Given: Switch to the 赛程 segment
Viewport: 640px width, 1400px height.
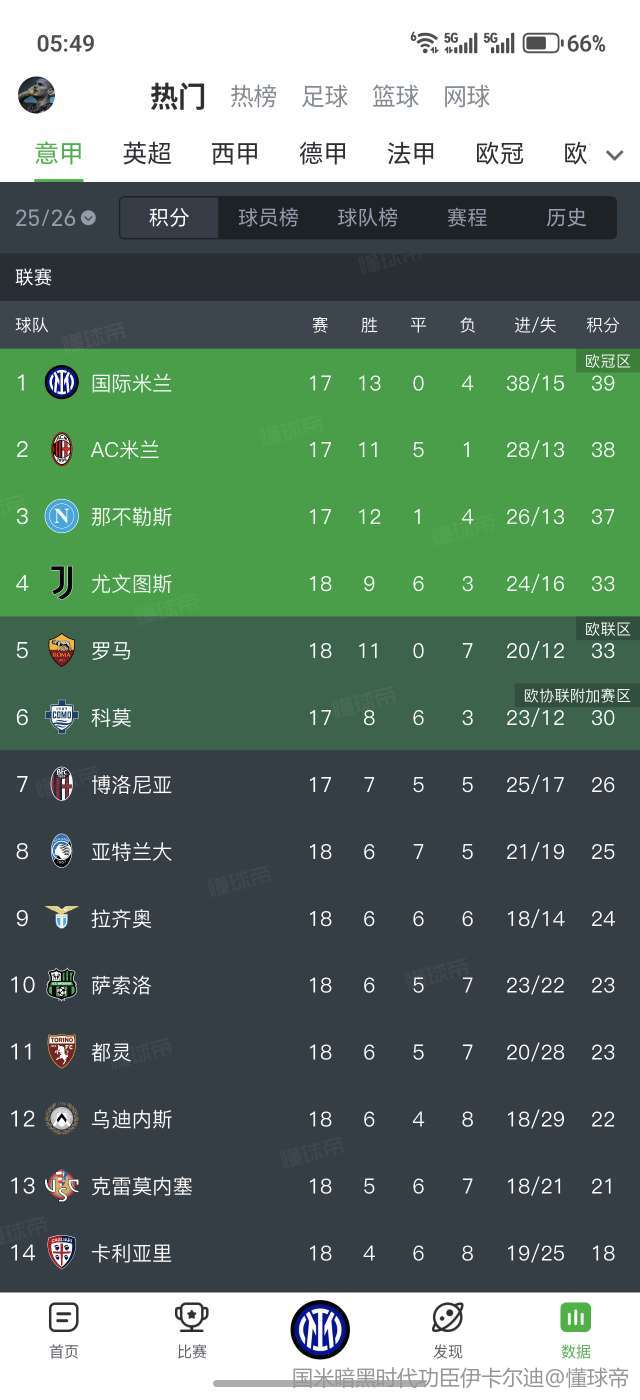Looking at the screenshot, I should (x=466, y=218).
